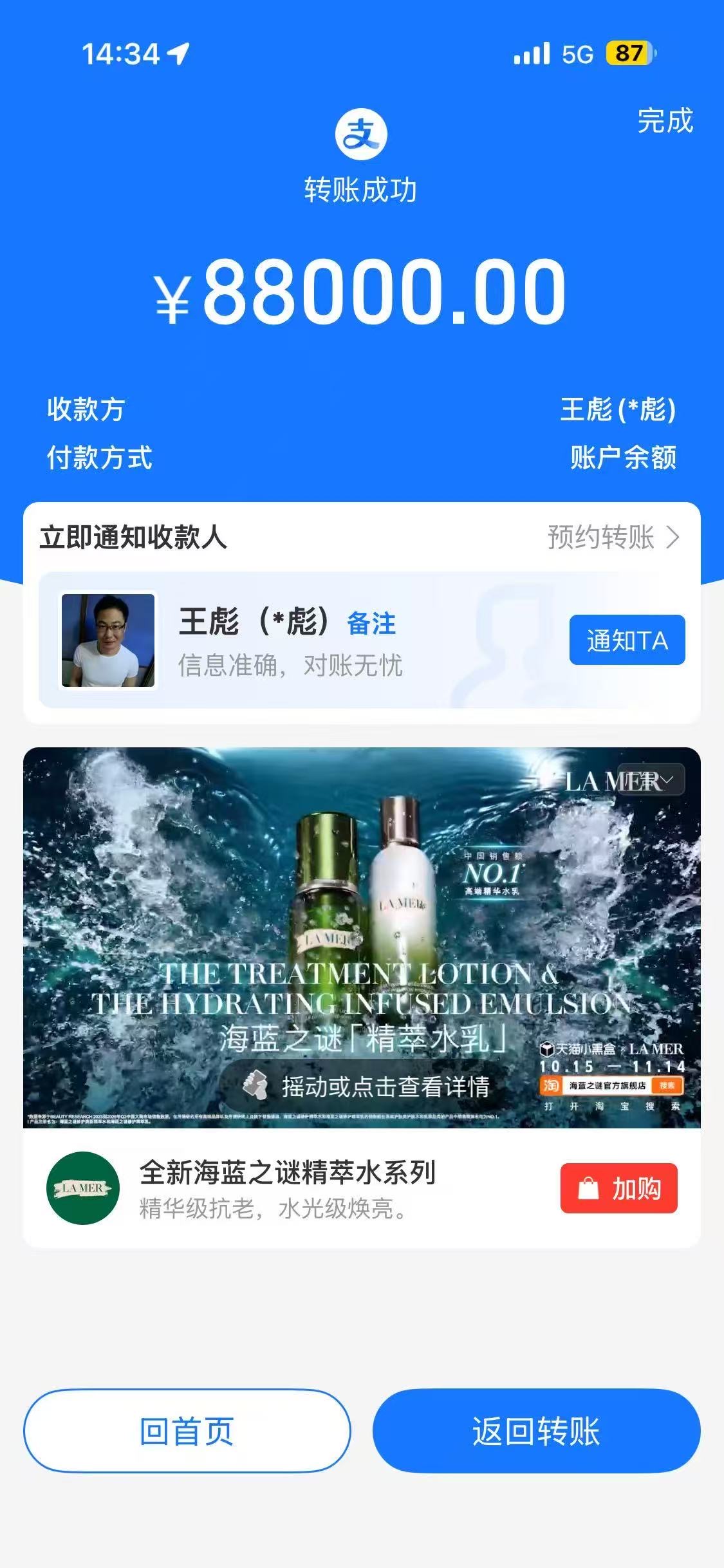Select 返回转账 to transfer again

point(535,1431)
